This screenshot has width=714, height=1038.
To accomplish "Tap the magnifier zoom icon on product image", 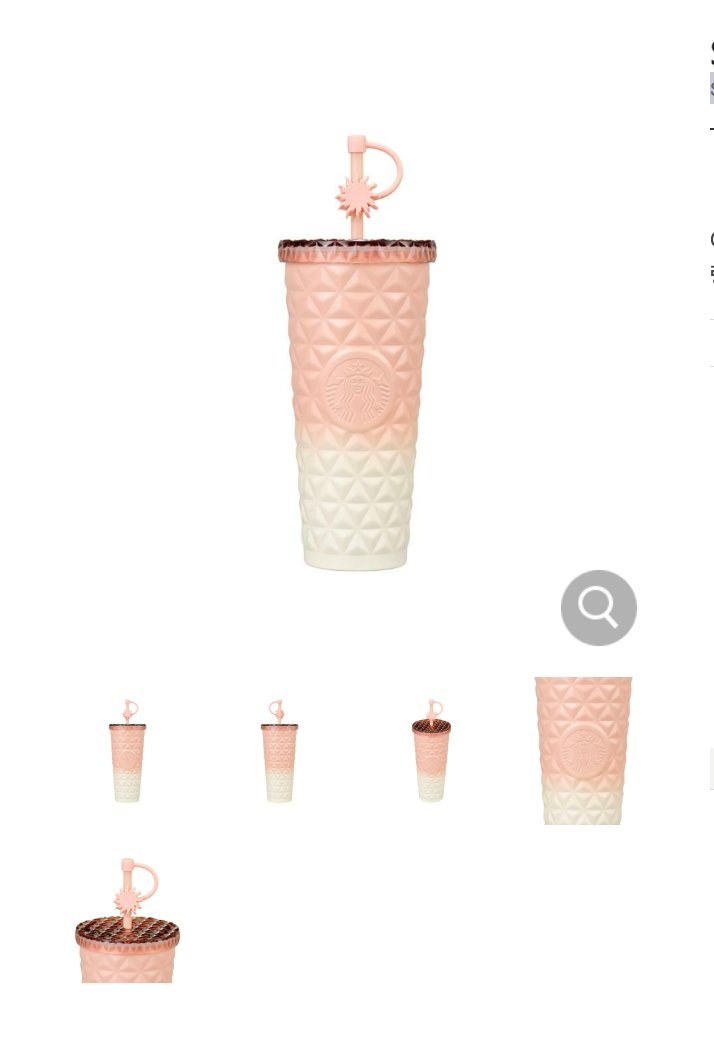I will point(598,608).
